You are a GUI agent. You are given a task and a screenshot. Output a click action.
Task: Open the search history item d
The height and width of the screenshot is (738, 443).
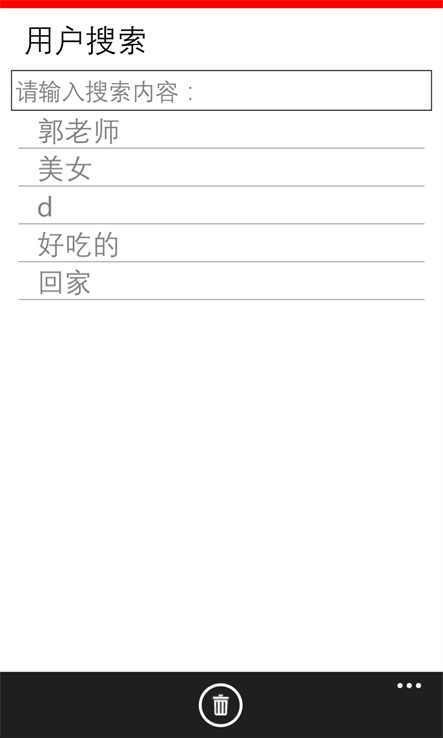coord(221,206)
